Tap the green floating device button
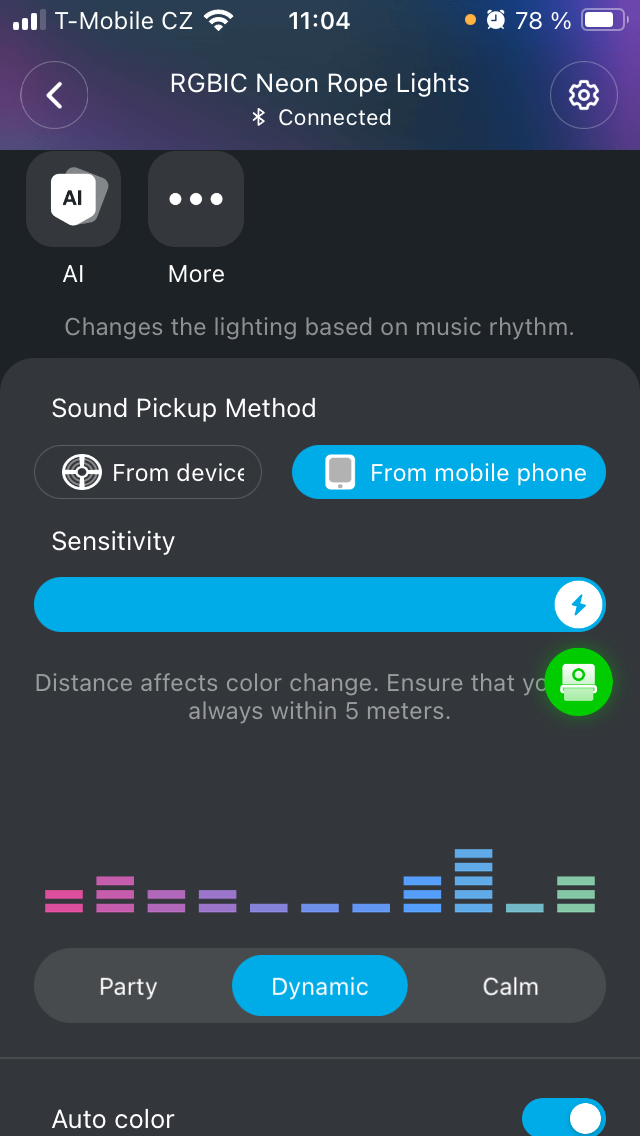This screenshot has width=640, height=1136. pos(579,683)
